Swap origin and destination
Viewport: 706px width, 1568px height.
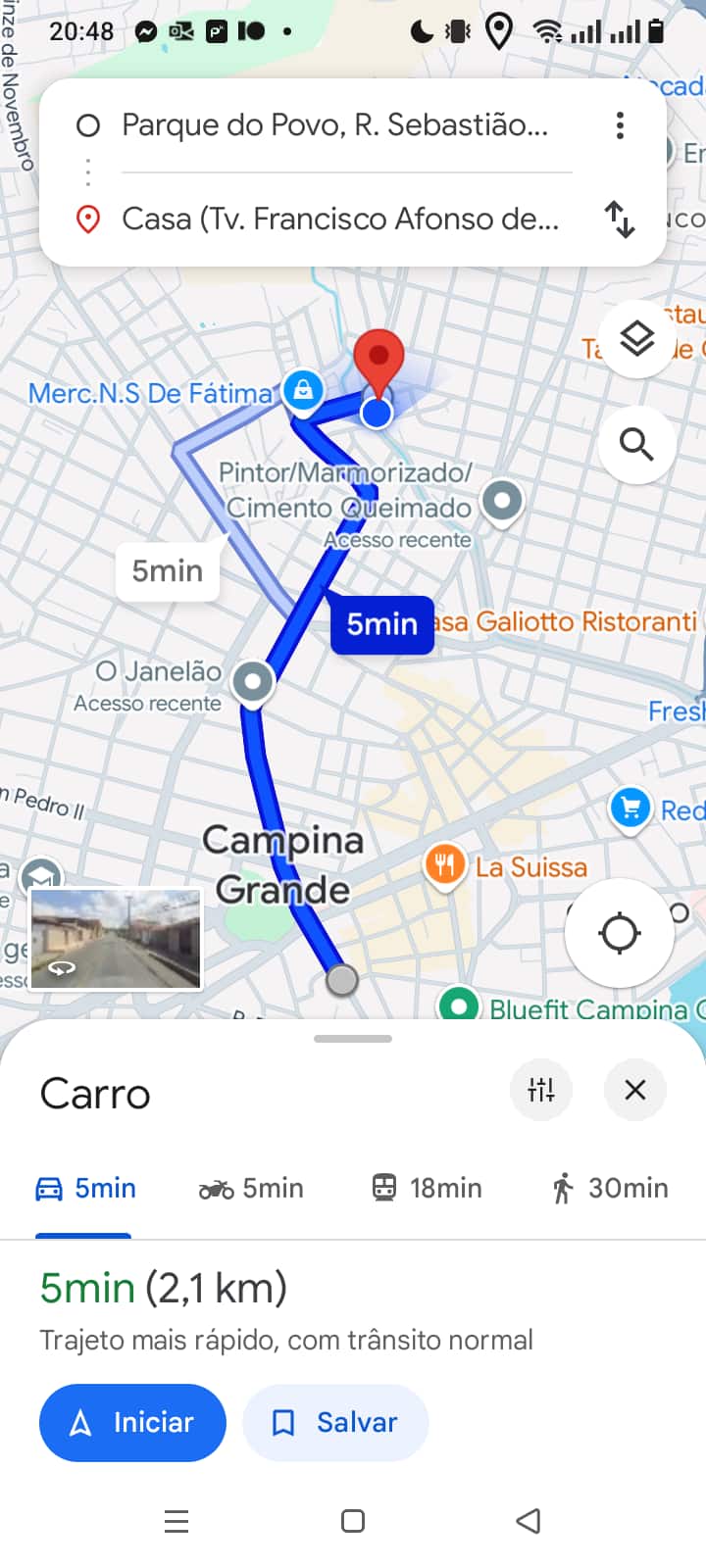click(x=620, y=219)
